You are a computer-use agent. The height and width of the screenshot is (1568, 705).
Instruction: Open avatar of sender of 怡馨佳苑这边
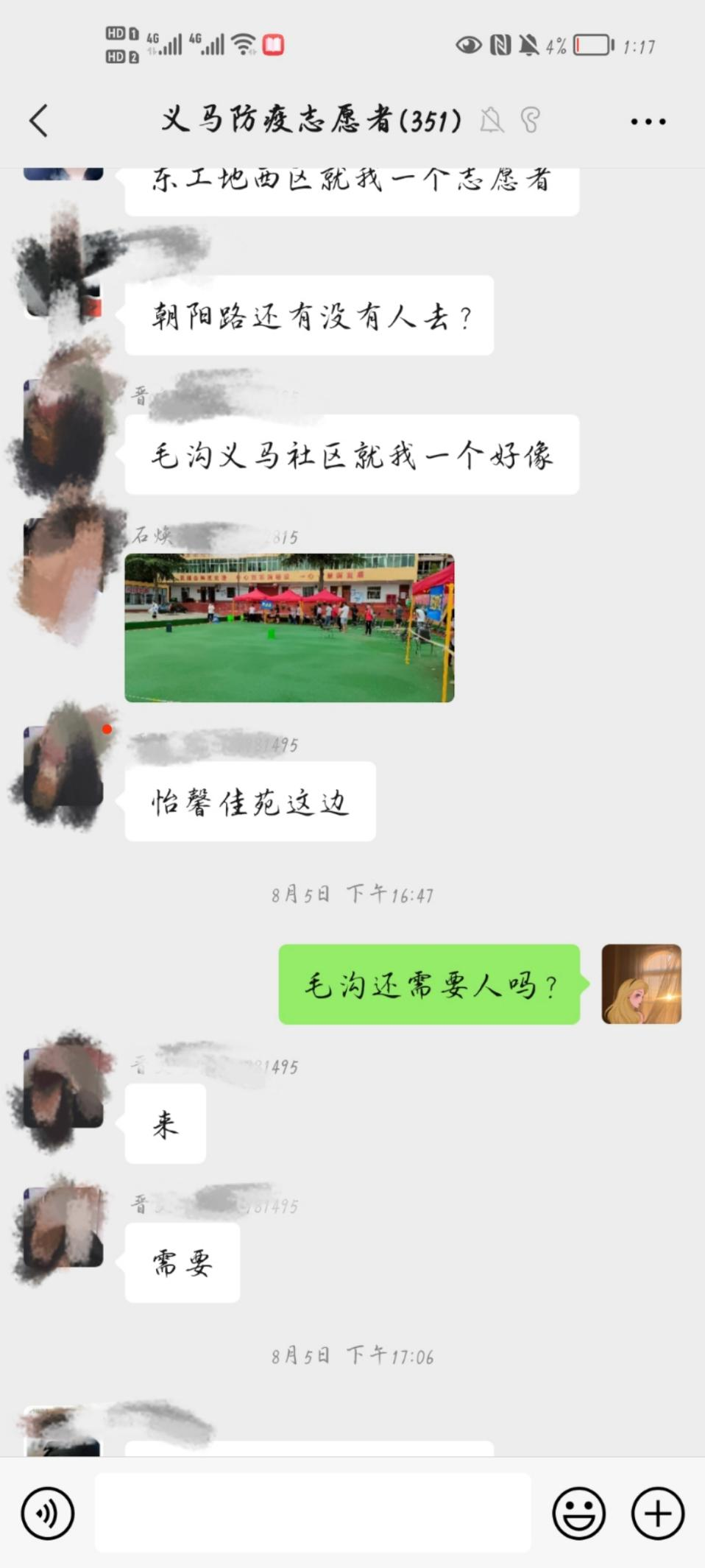point(63,767)
